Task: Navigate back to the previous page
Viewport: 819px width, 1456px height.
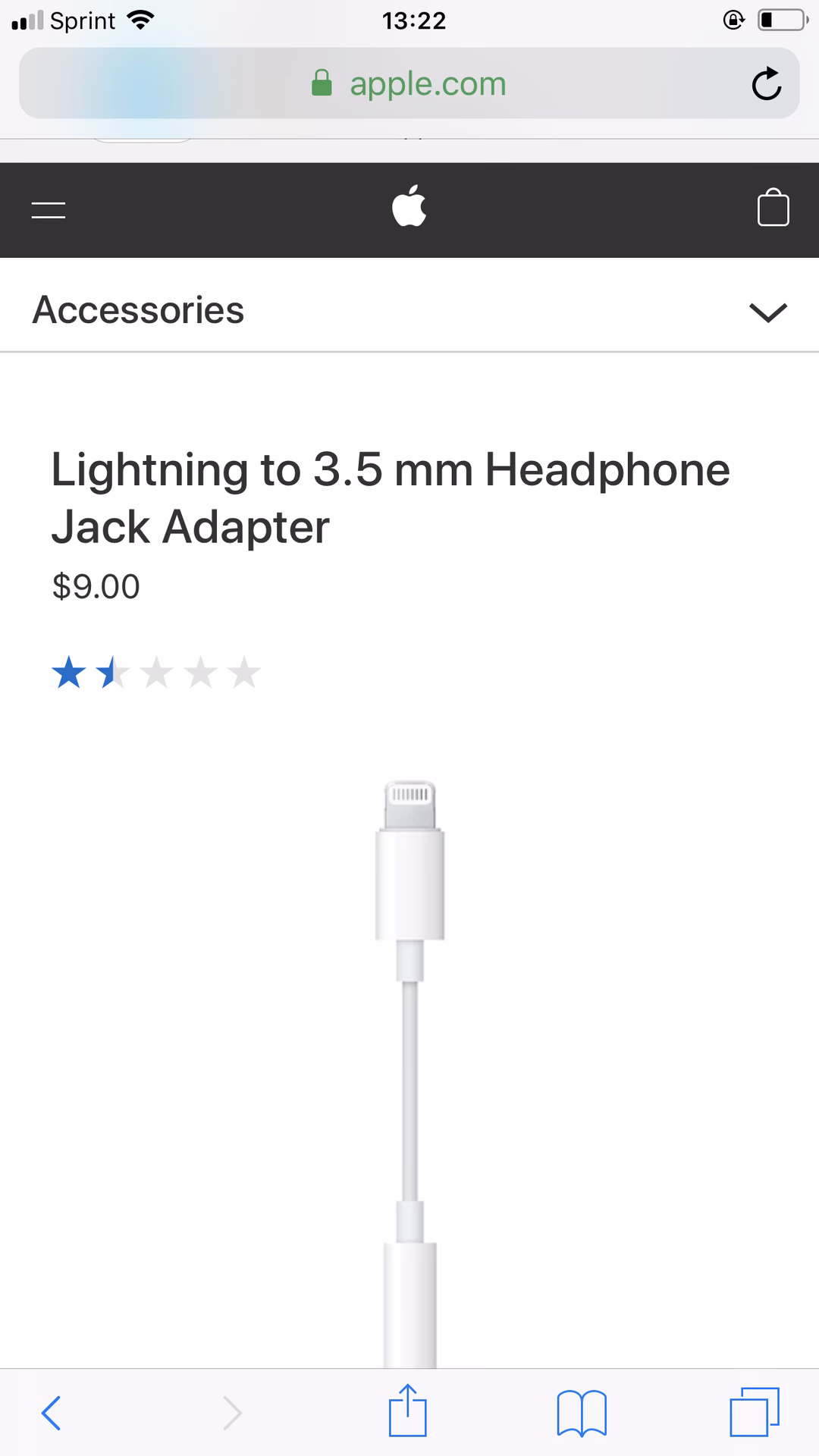Action: click(51, 1411)
